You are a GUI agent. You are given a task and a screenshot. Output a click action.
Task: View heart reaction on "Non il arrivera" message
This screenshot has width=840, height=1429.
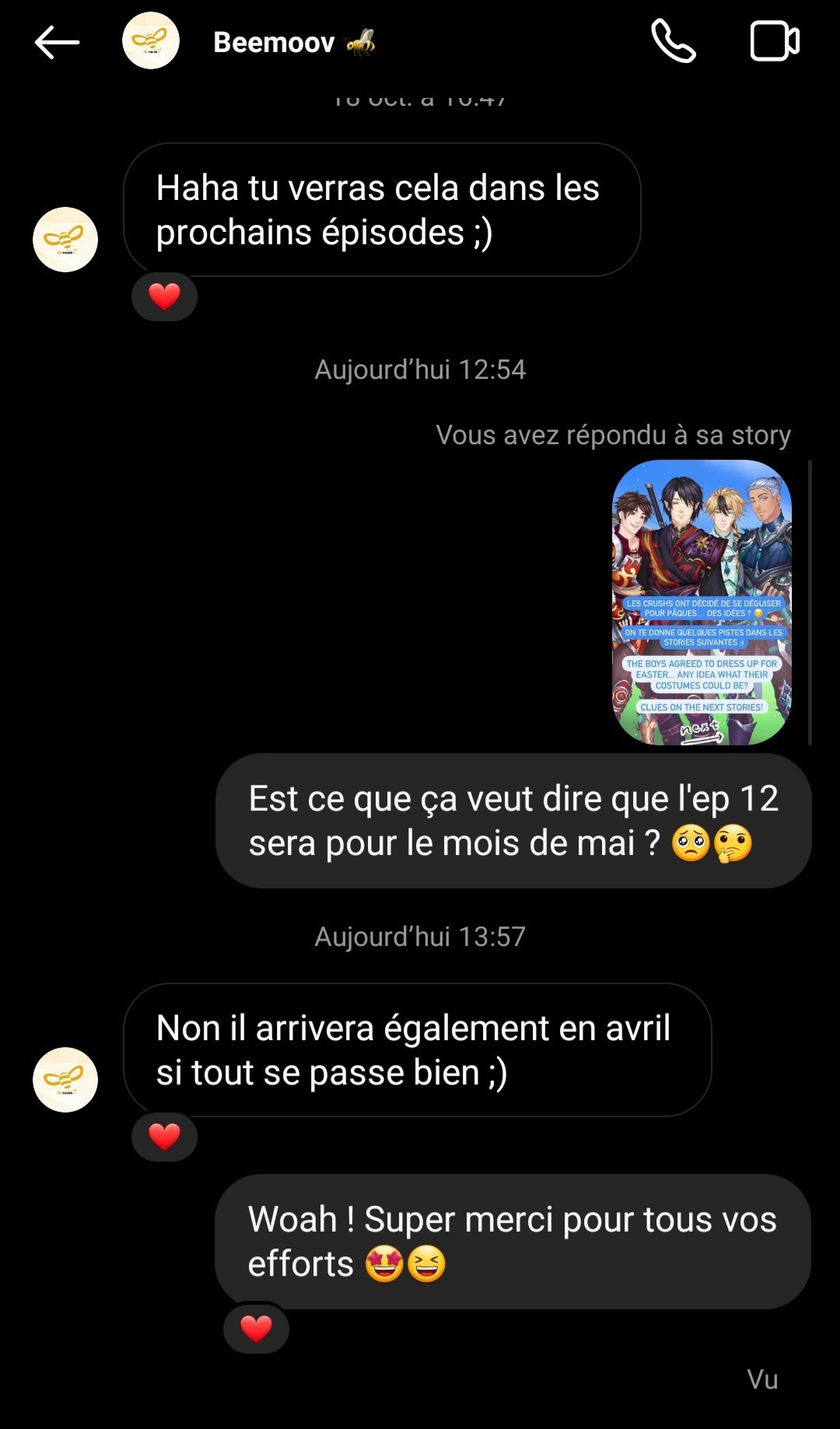[164, 1137]
